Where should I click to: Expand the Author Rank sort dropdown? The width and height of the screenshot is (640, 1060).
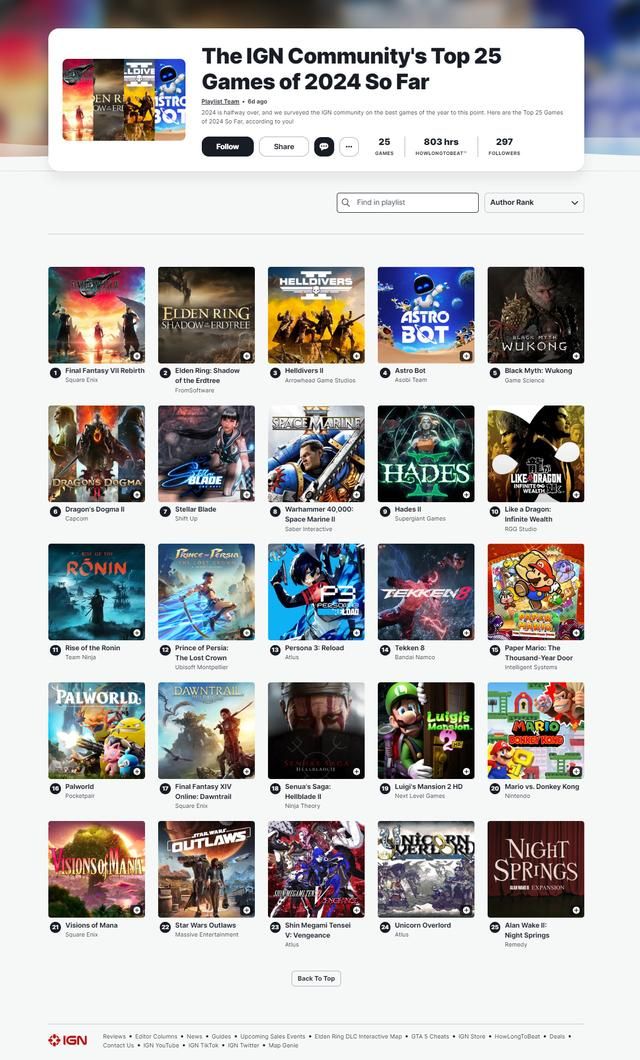coord(534,202)
